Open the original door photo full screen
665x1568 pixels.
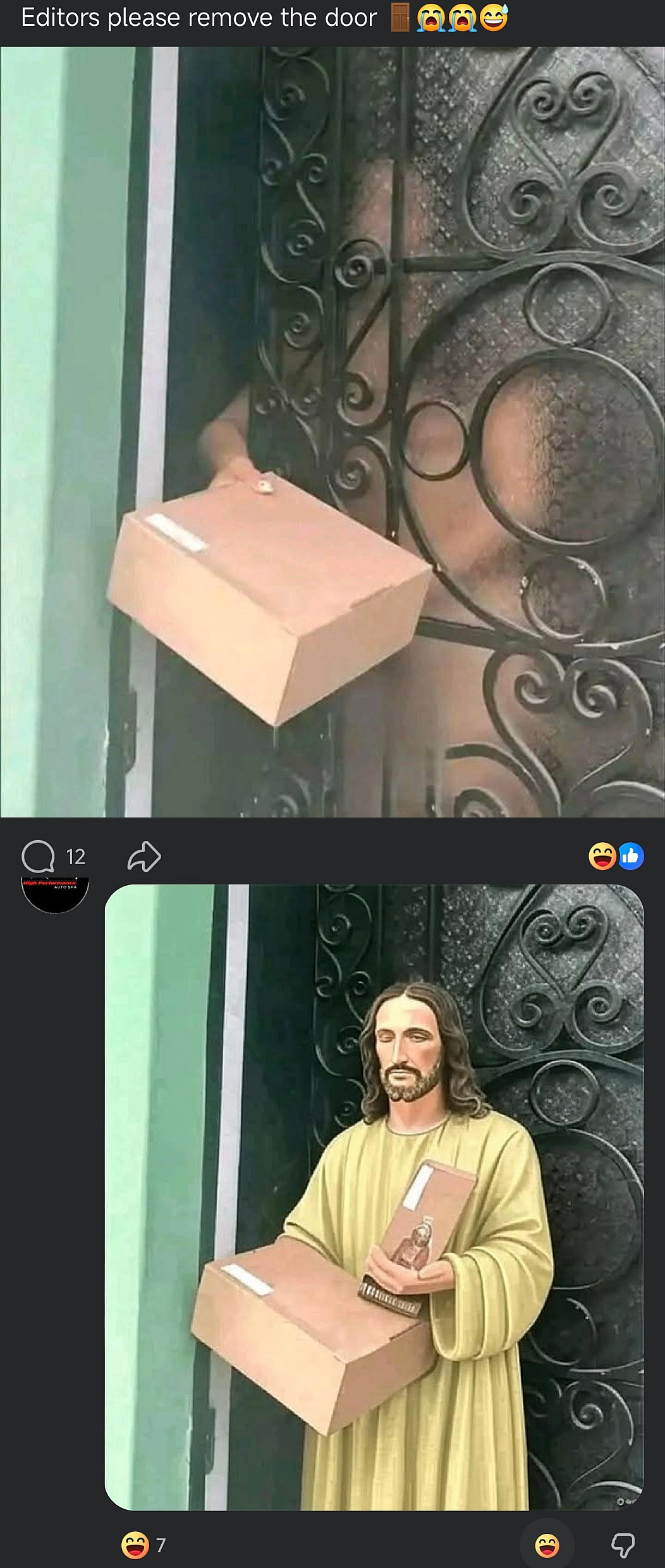click(332, 432)
